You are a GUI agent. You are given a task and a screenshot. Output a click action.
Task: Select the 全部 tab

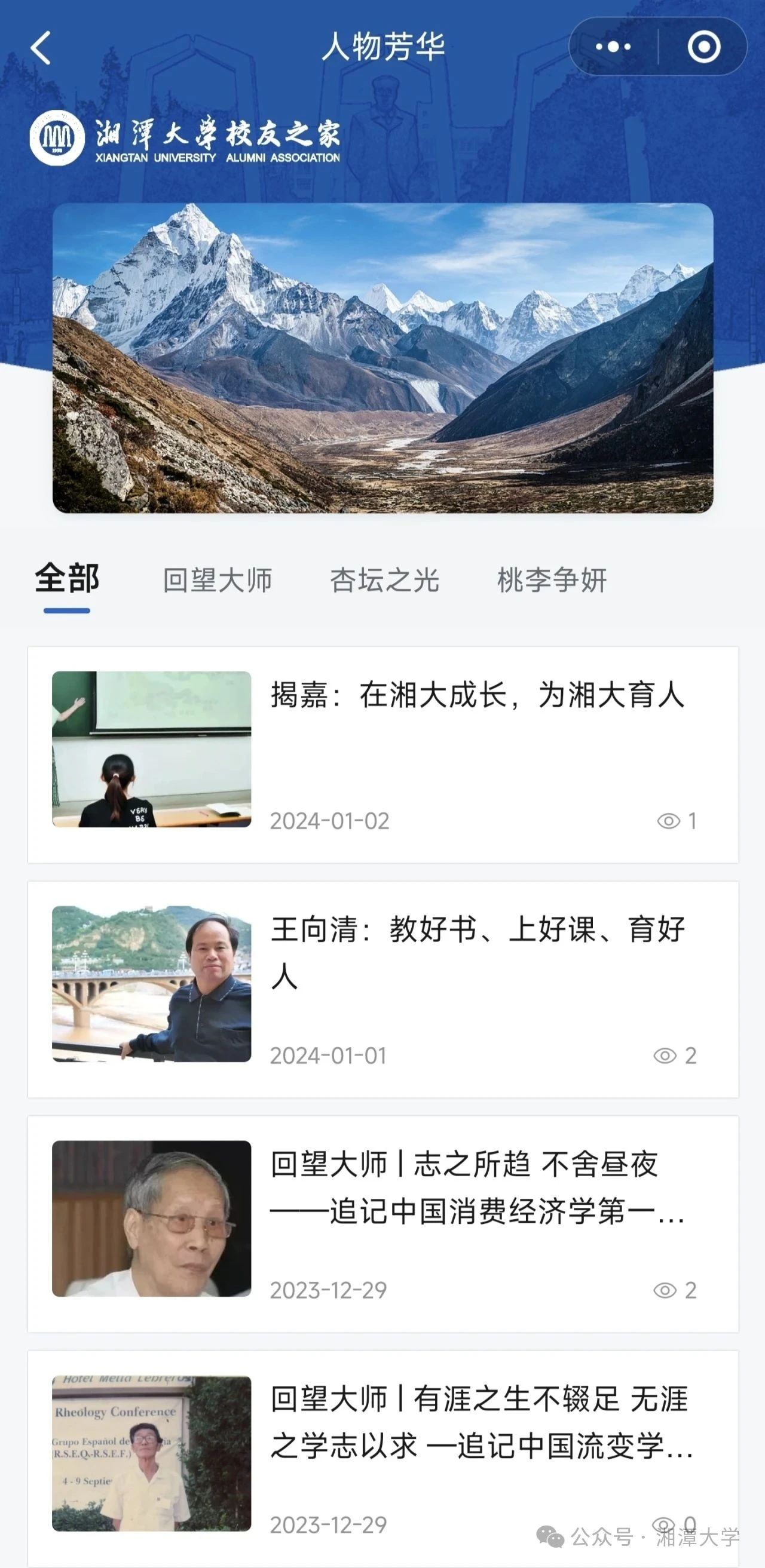67,579
